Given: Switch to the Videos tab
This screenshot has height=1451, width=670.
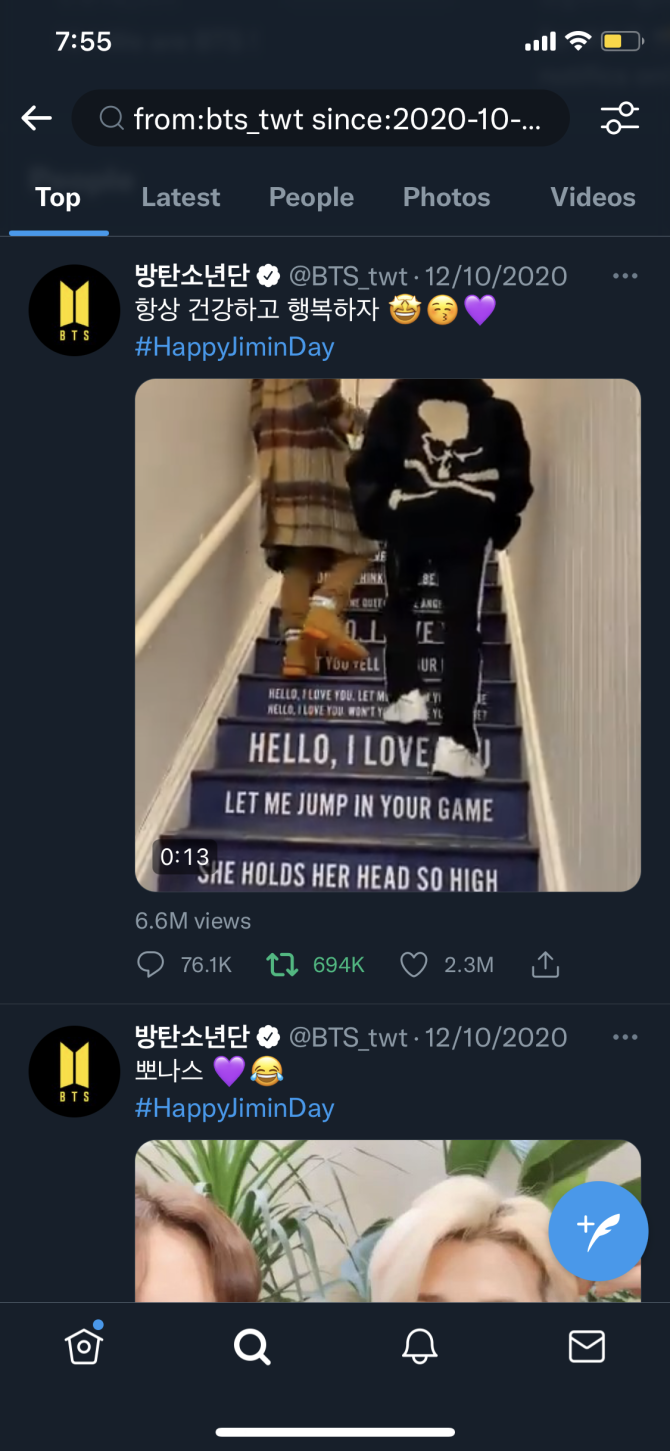Looking at the screenshot, I should pos(592,197).
